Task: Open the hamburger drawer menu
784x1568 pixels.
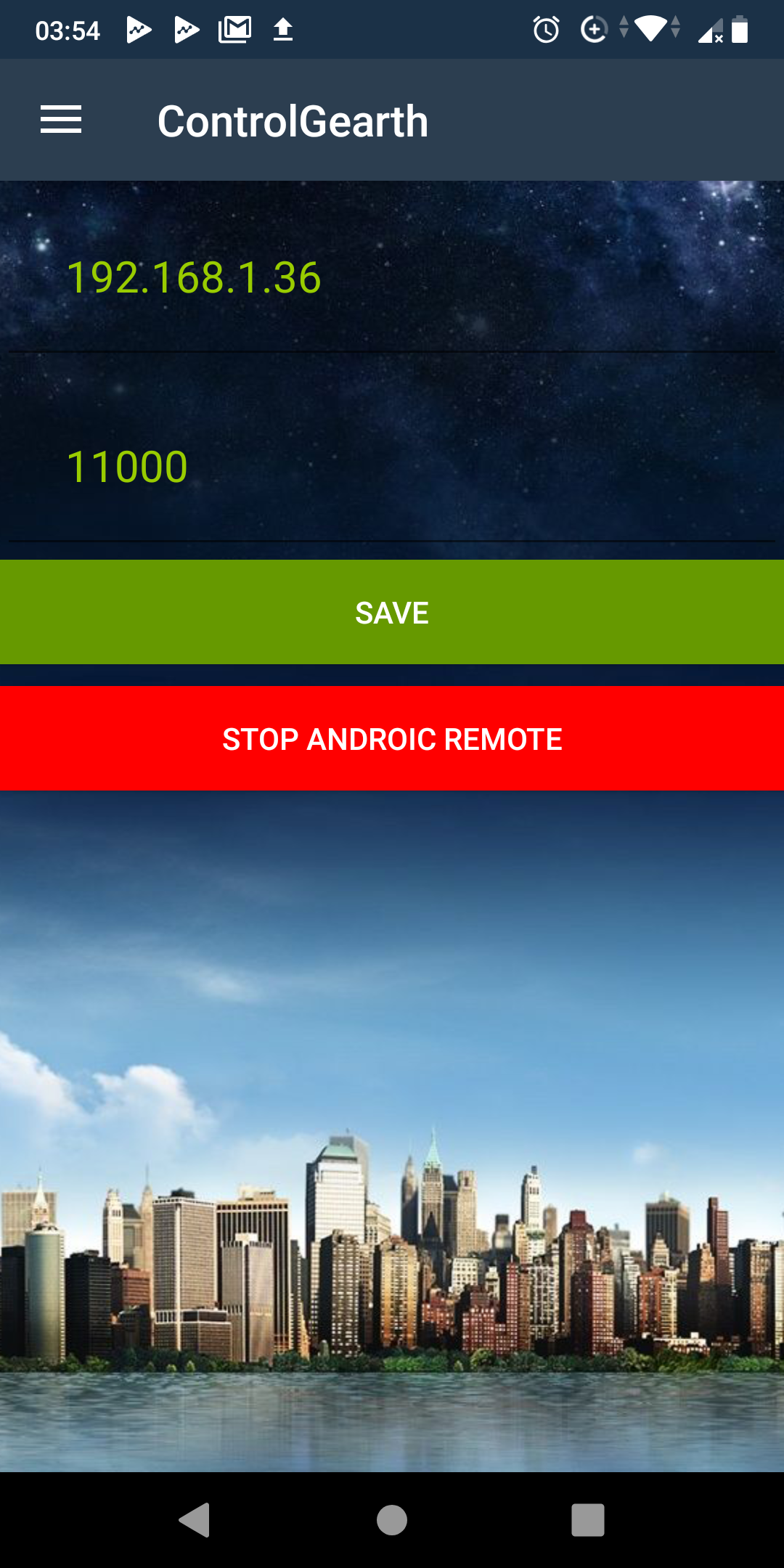Action: pyautogui.click(x=61, y=120)
